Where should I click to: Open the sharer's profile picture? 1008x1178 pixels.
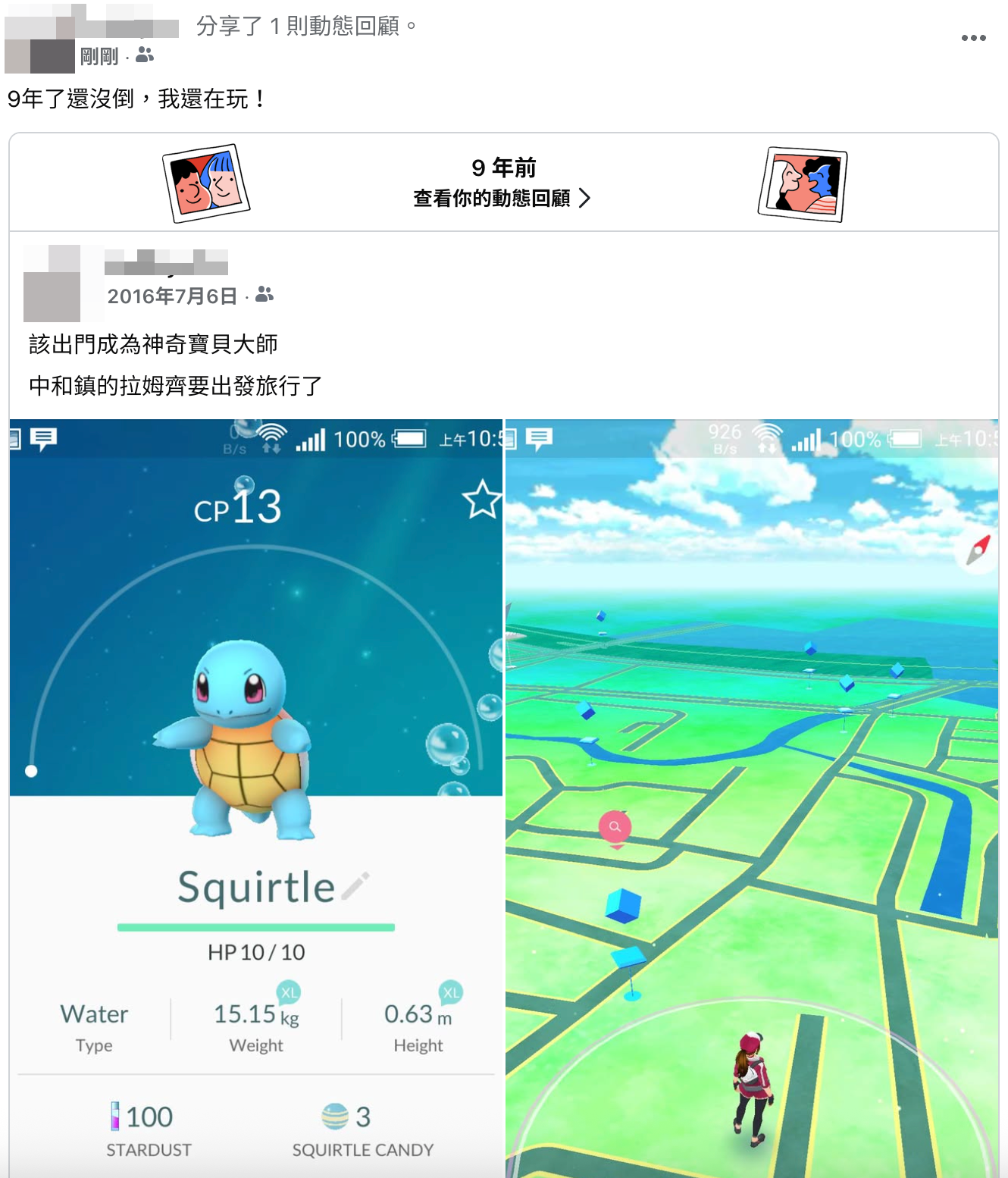[x=39, y=39]
